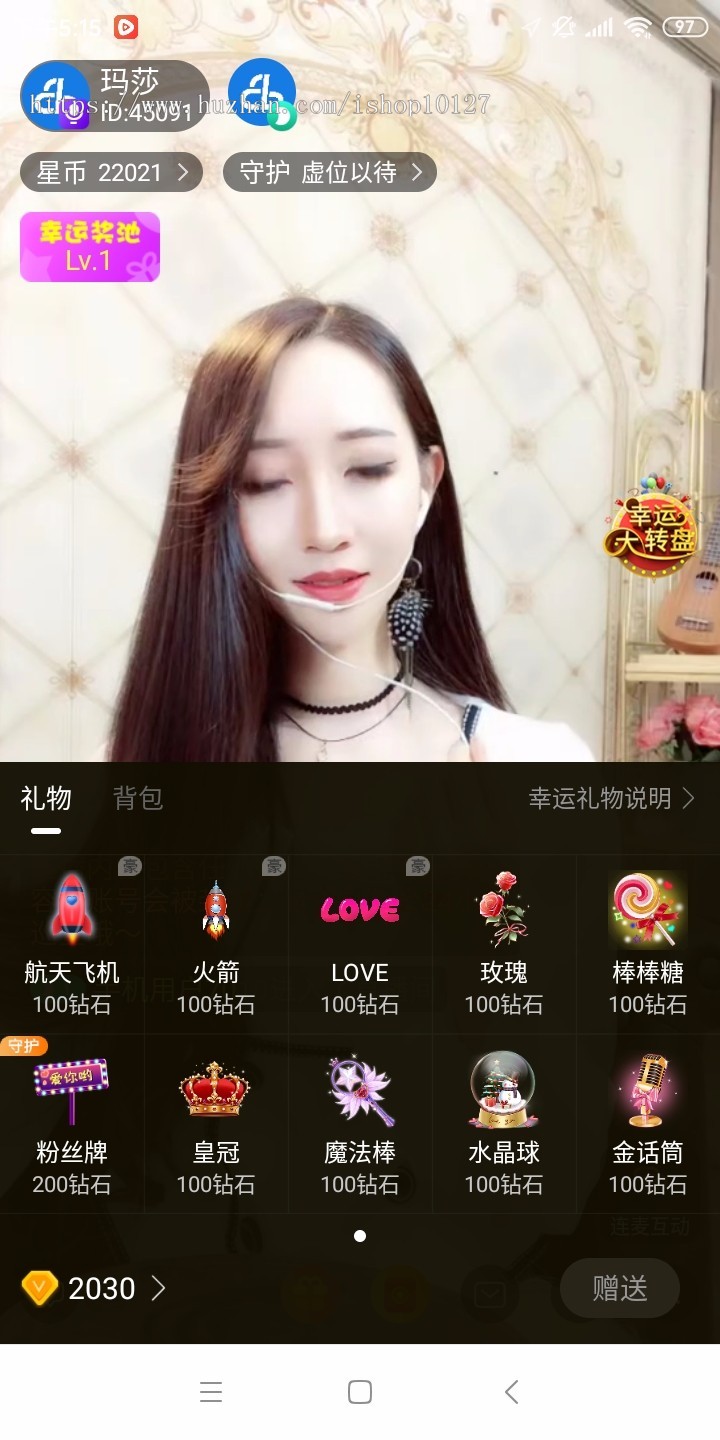Select the 棒棒糖 gift
This screenshot has height=1440, width=720.
(x=648, y=942)
